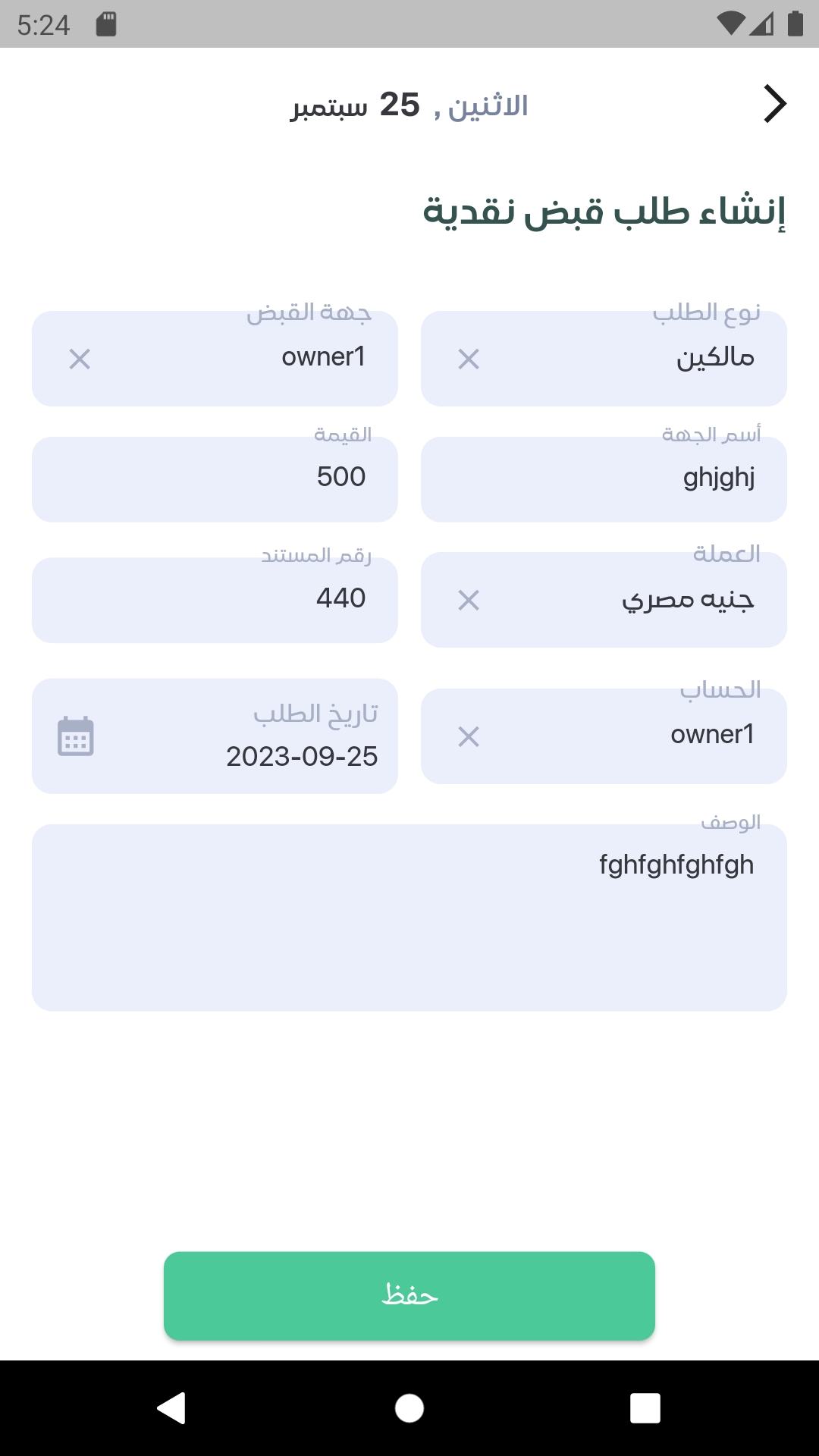Tap the system home button

tap(409, 1408)
